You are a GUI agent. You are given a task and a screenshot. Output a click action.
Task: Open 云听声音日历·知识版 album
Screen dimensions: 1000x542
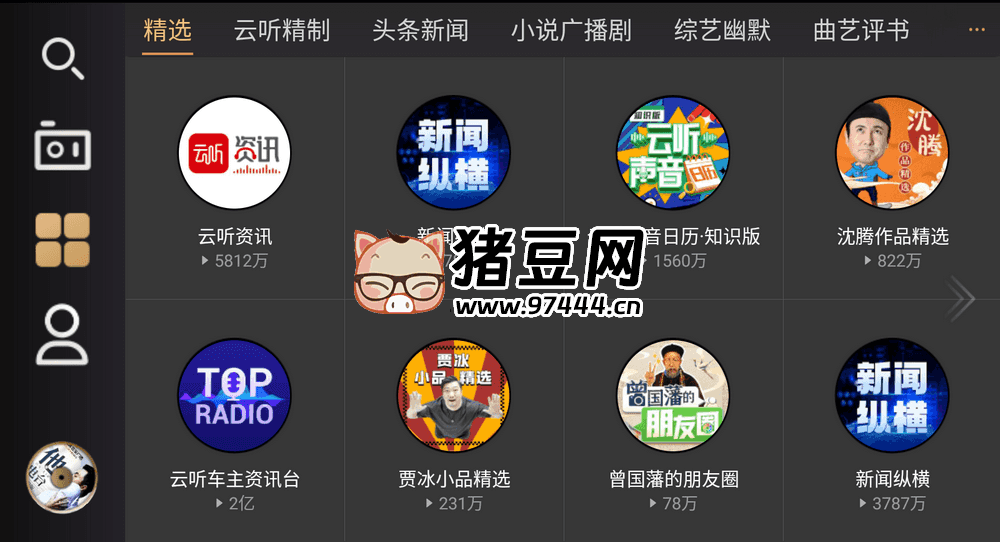point(673,152)
